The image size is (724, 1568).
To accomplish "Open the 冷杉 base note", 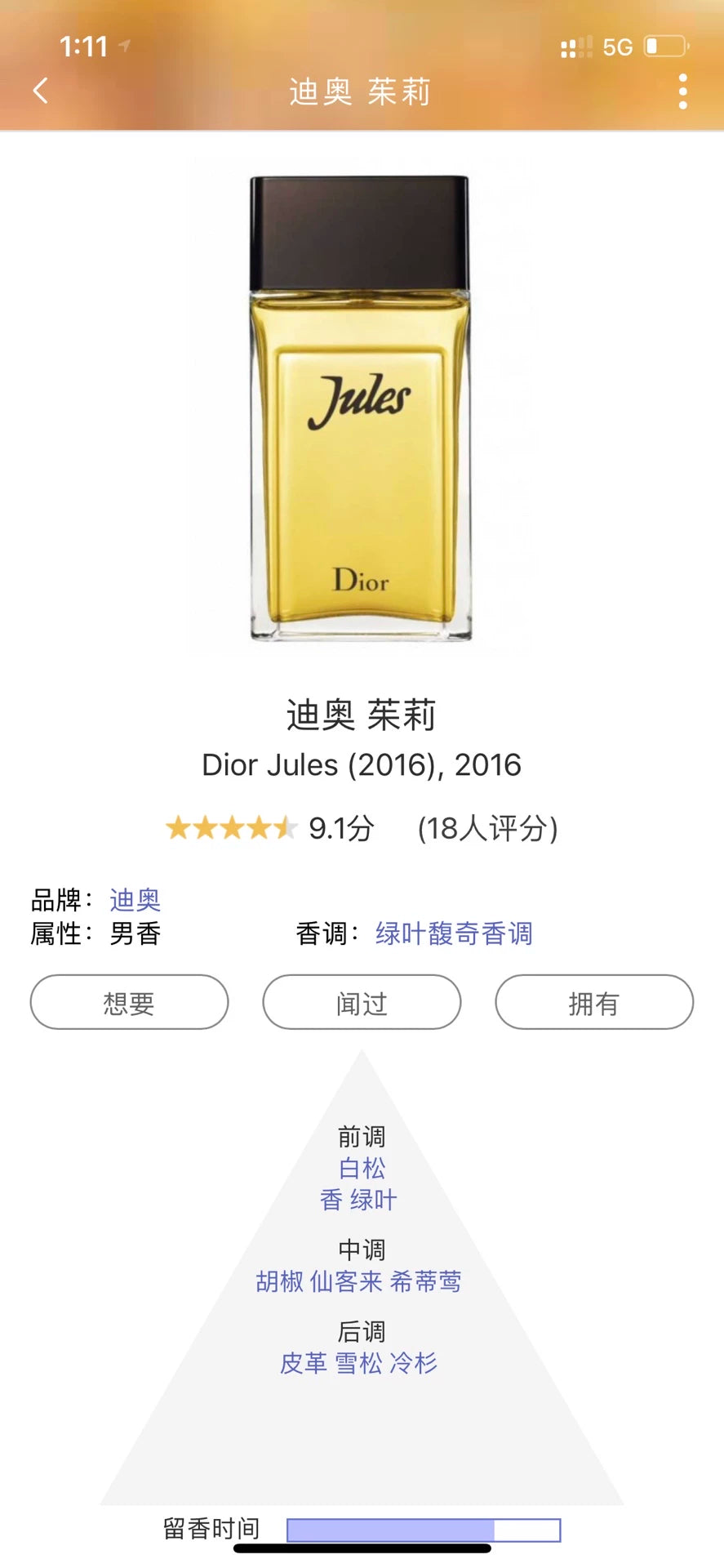I will (414, 1363).
